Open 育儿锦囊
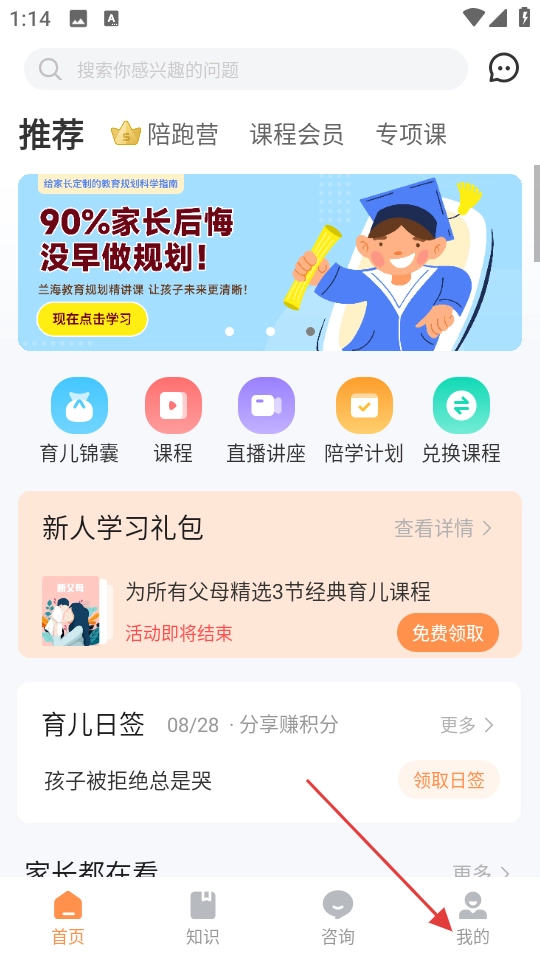Image resolution: width=540 pixels, height=960 pixels. 79,421
